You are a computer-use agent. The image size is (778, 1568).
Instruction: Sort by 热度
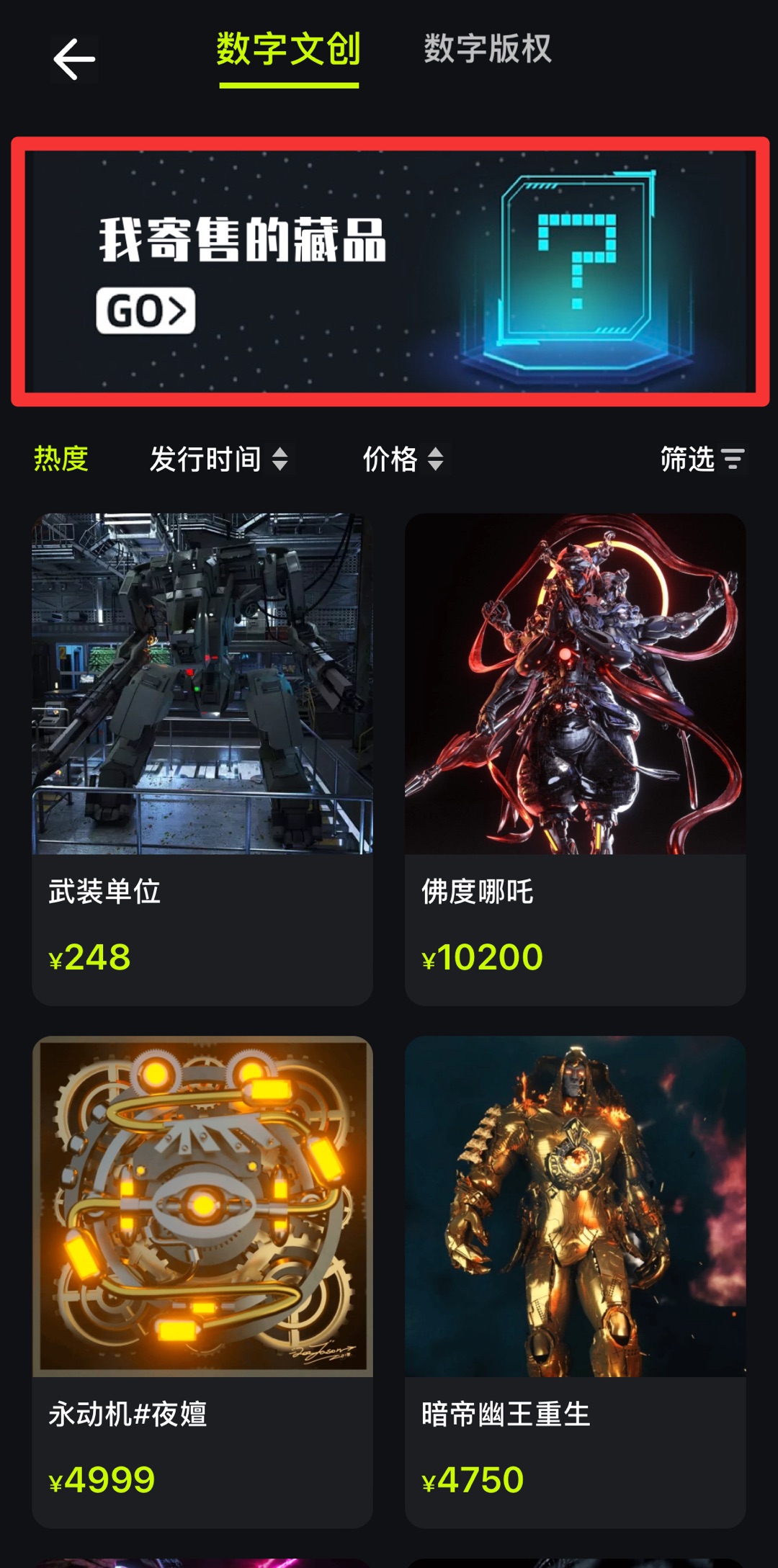coord(61,459)
